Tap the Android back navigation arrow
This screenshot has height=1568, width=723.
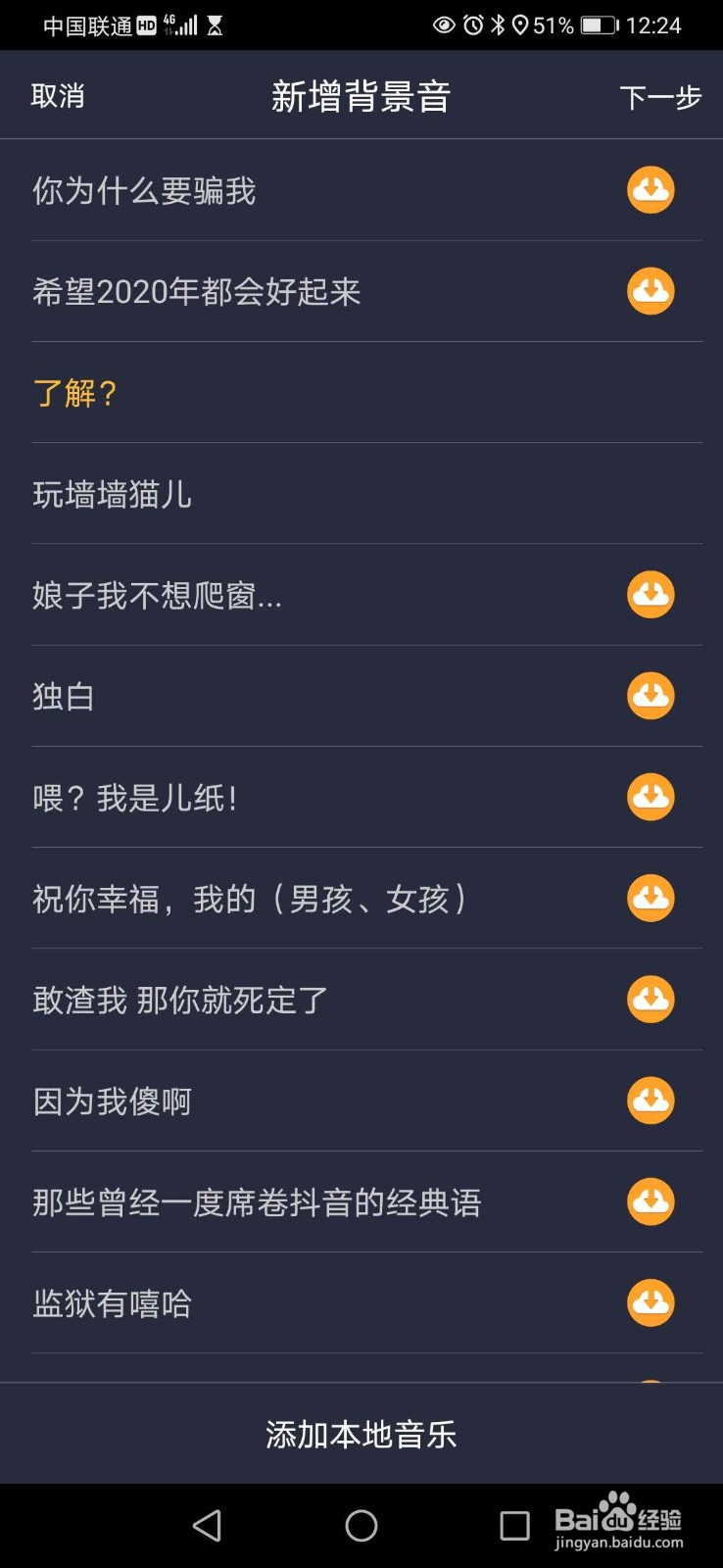207,1525
